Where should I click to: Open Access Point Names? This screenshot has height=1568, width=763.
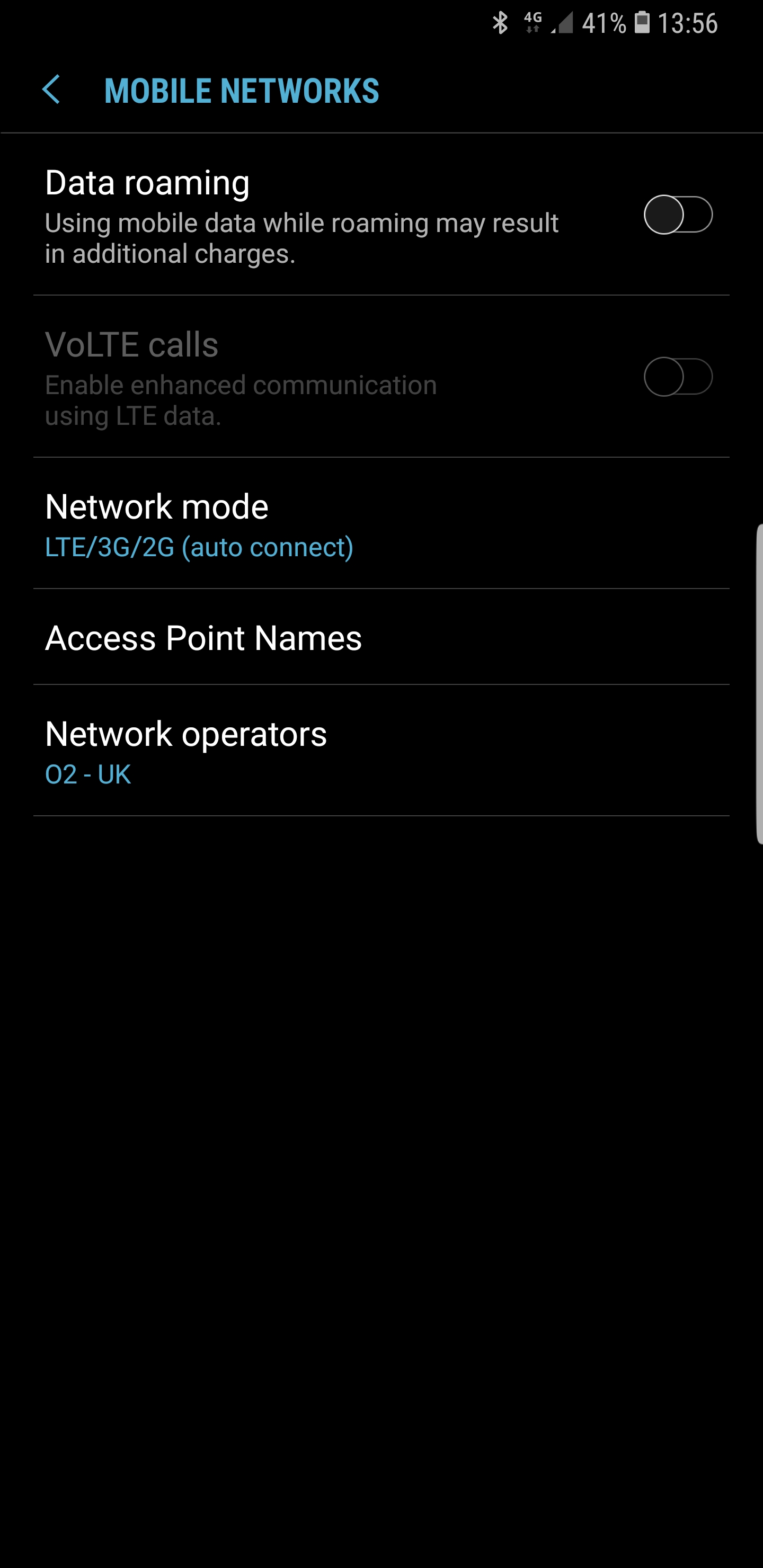(381, 637)
